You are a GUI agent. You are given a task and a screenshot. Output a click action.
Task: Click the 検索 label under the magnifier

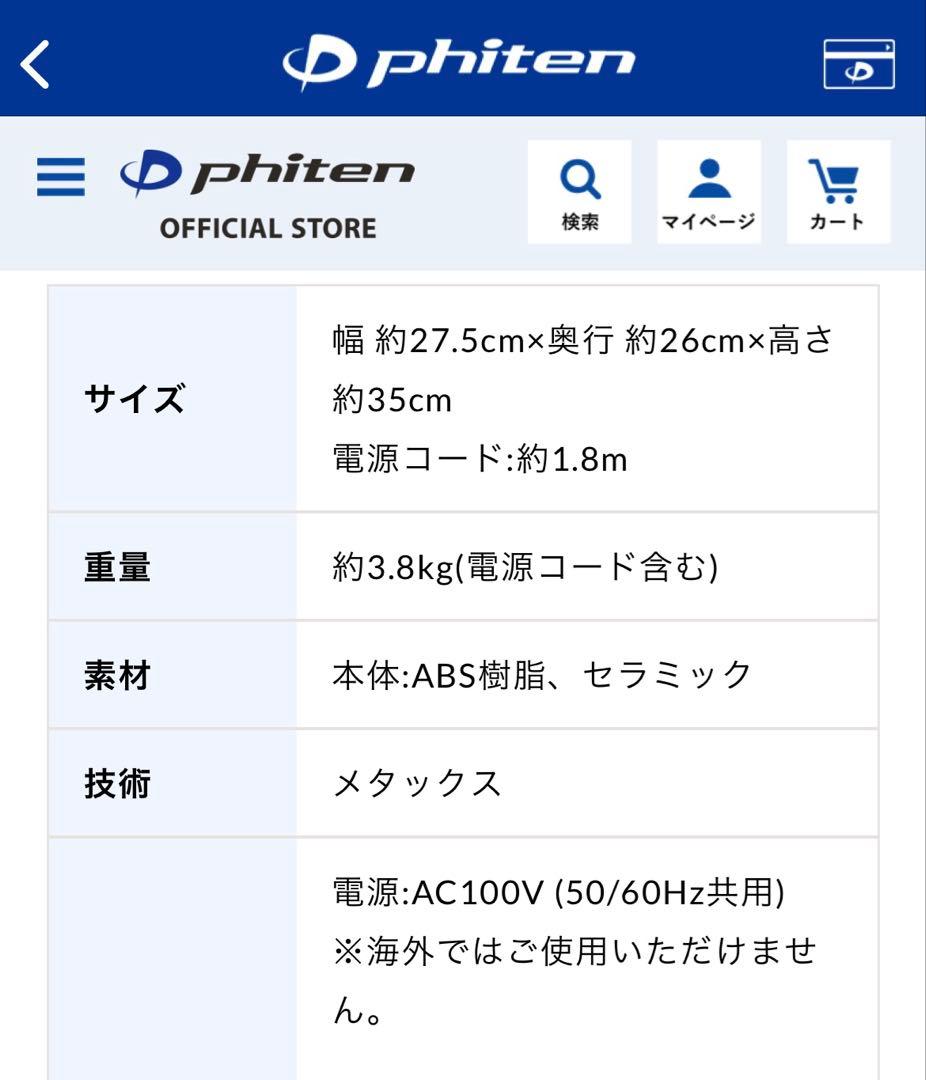coord(579,222)
